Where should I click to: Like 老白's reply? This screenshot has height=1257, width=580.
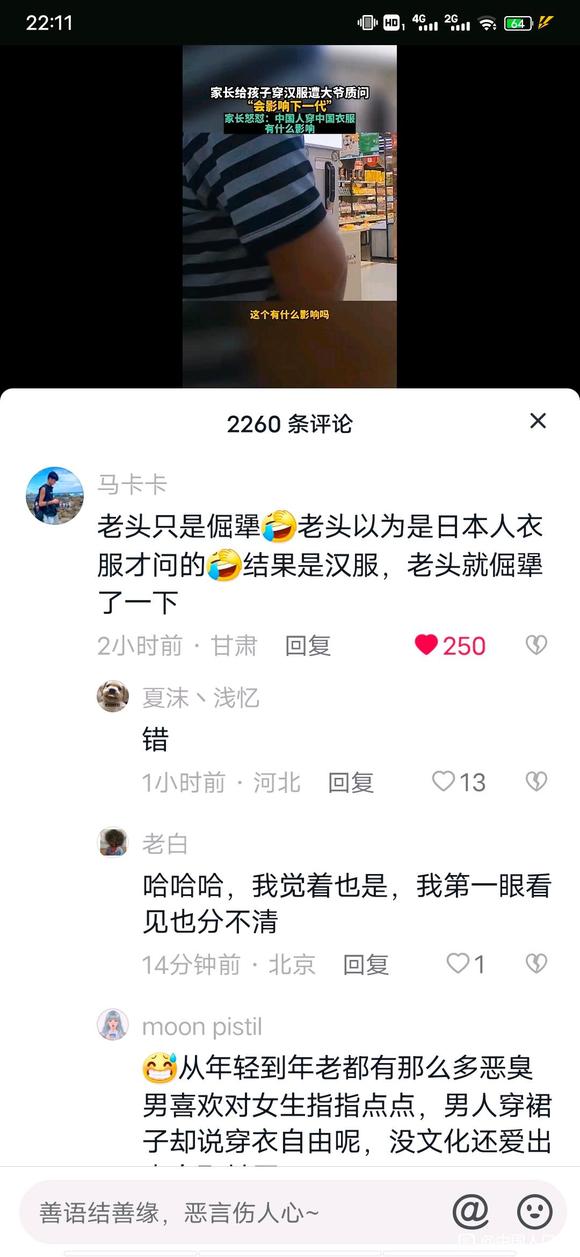click(466, 964)
